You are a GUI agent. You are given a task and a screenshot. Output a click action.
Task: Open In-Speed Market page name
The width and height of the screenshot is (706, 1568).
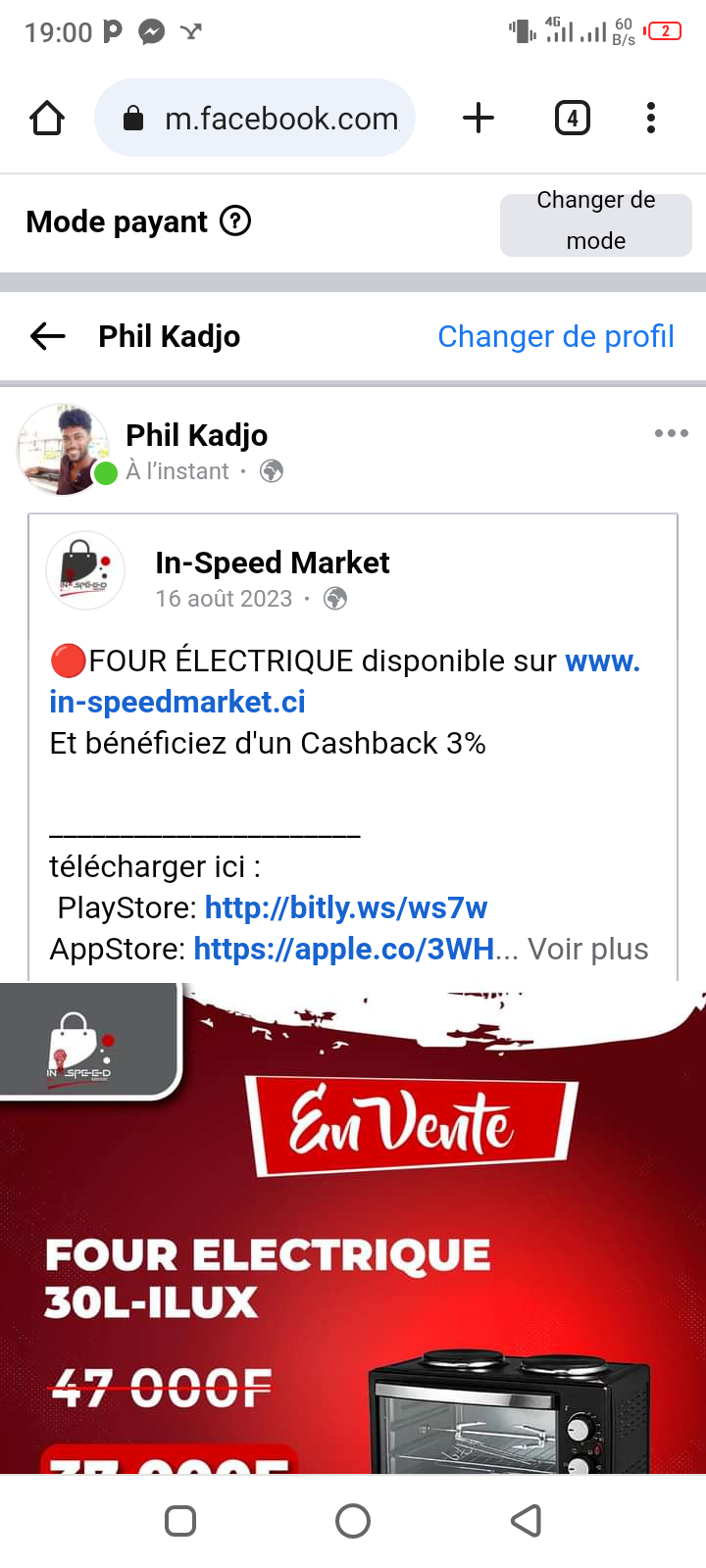[x=272, y=563]
